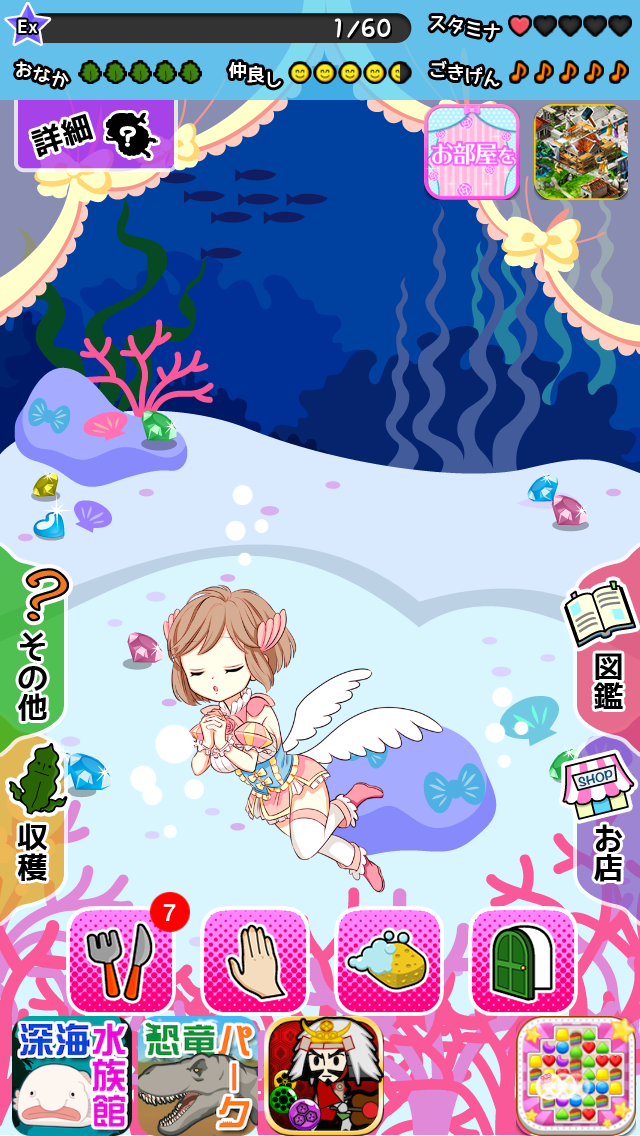
Task: Tap the green door button
Action: point(523,962)
